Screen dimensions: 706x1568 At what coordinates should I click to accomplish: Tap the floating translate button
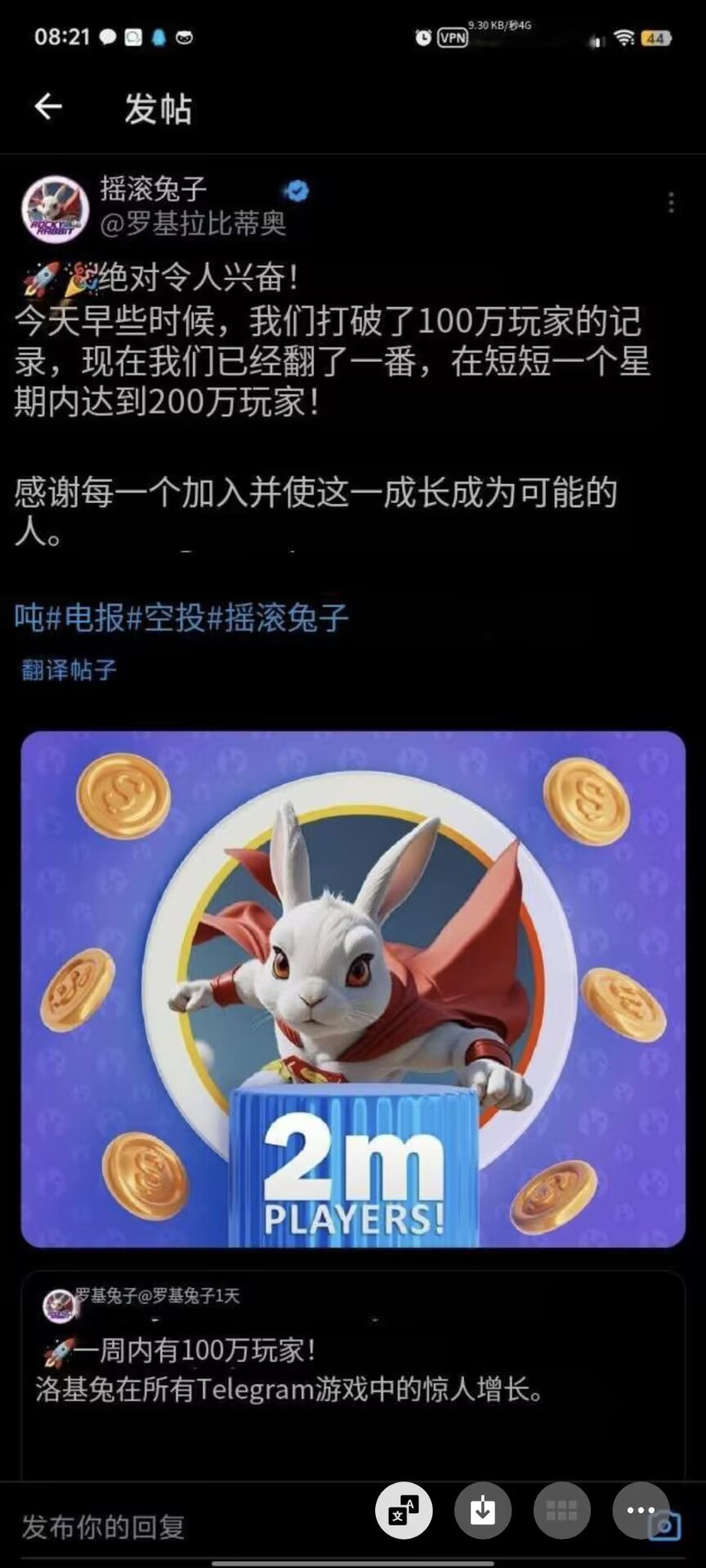tap(404, 1511)
